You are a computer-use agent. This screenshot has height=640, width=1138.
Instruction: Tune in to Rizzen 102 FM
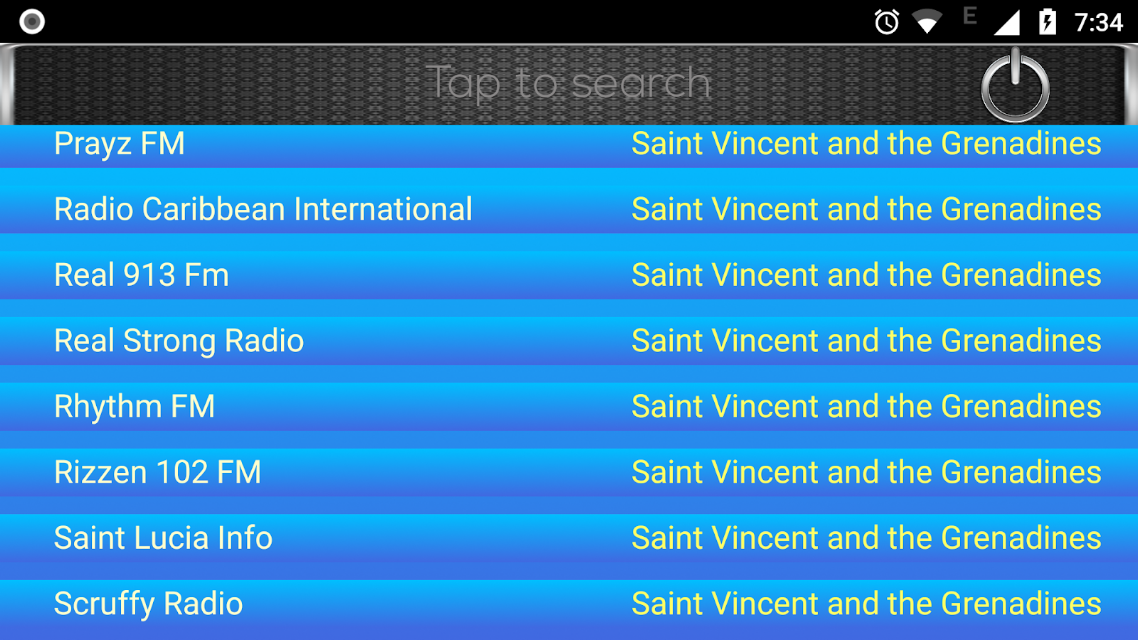569,472
